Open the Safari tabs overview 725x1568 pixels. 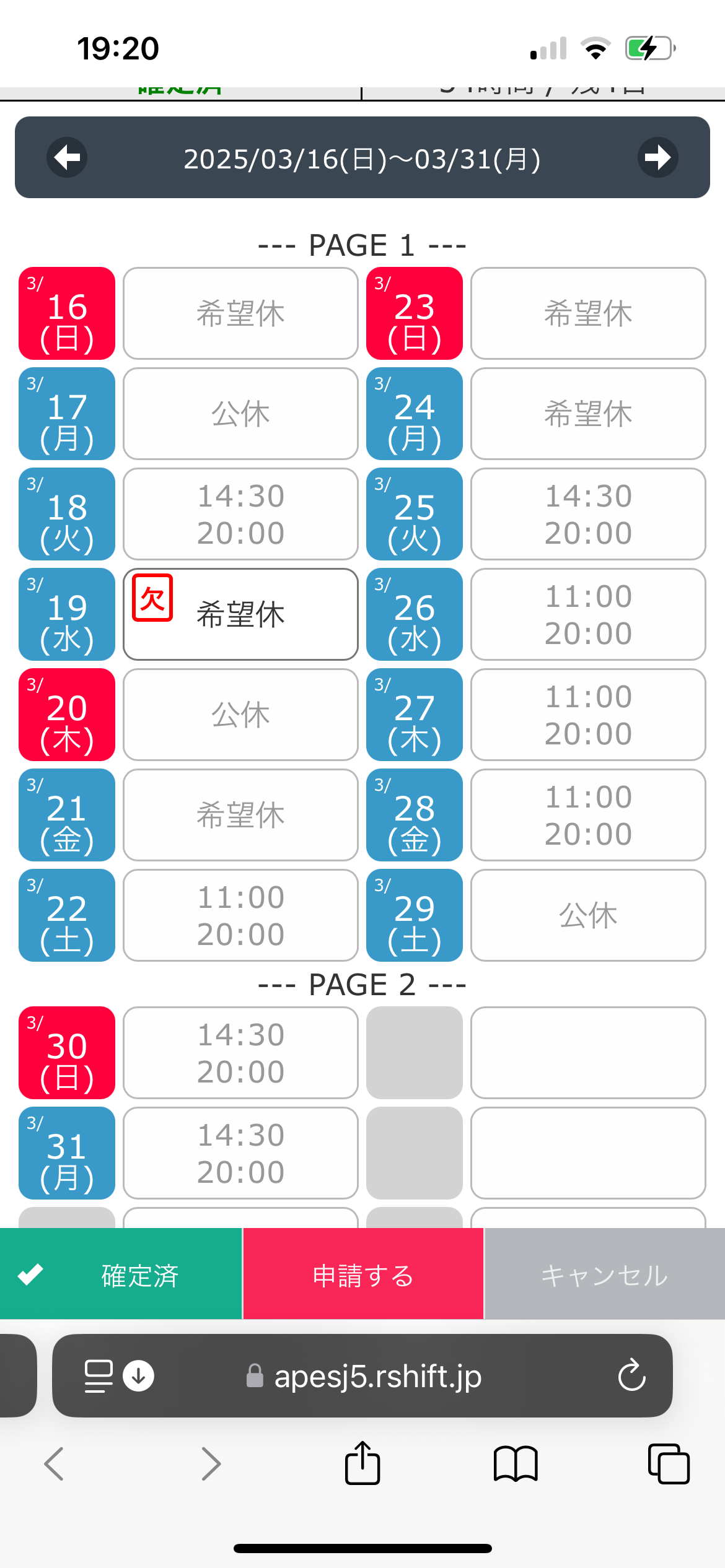669,1464
